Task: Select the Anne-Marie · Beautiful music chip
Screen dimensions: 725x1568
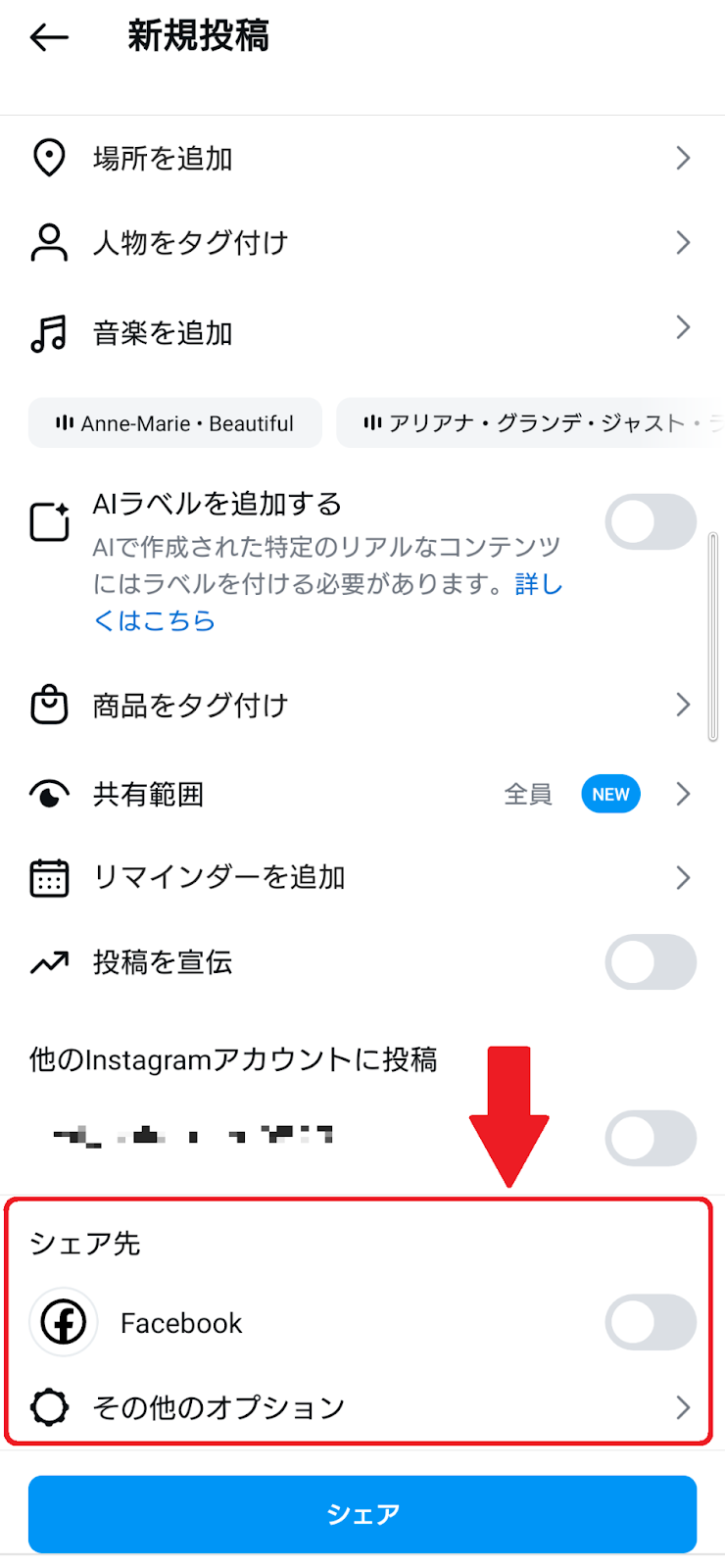Action: click(175, 423)
